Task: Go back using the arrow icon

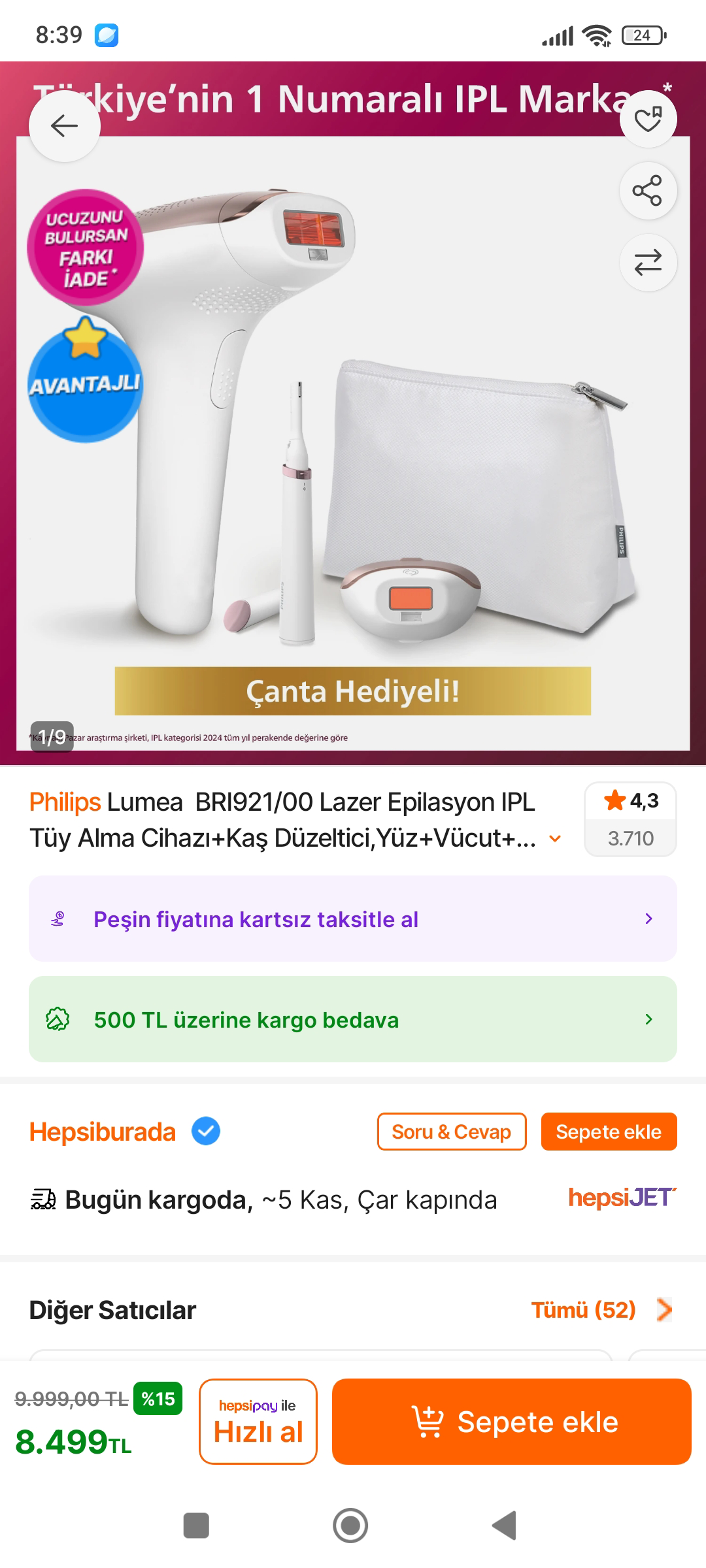Action: point(64,126)
